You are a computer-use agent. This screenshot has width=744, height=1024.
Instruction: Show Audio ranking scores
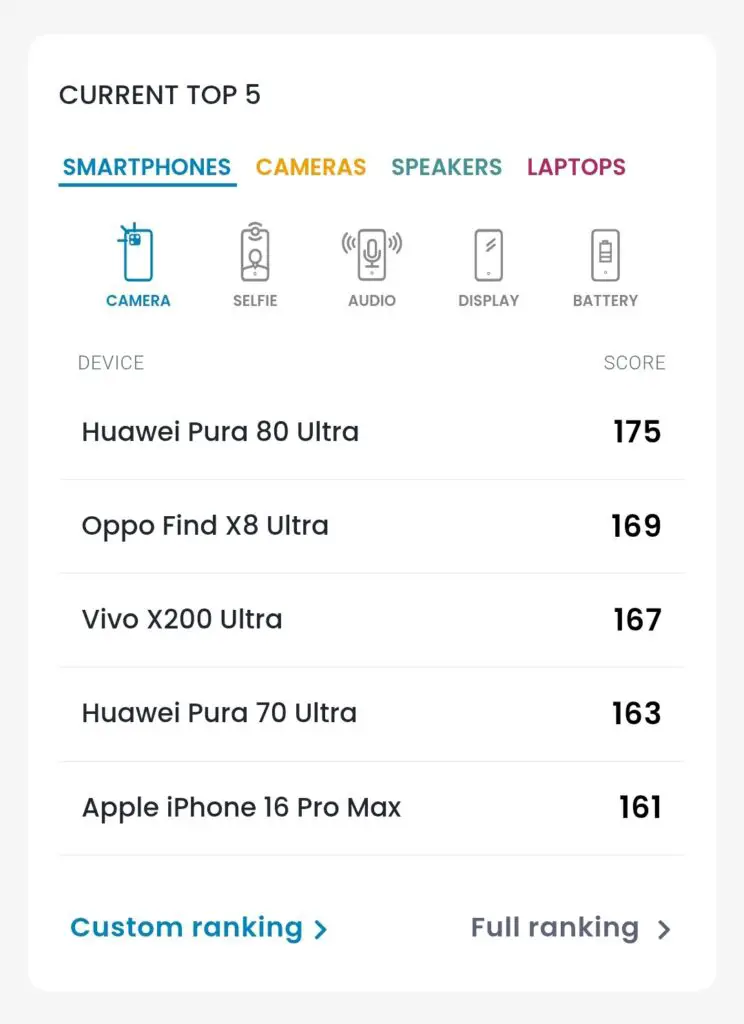372,265
